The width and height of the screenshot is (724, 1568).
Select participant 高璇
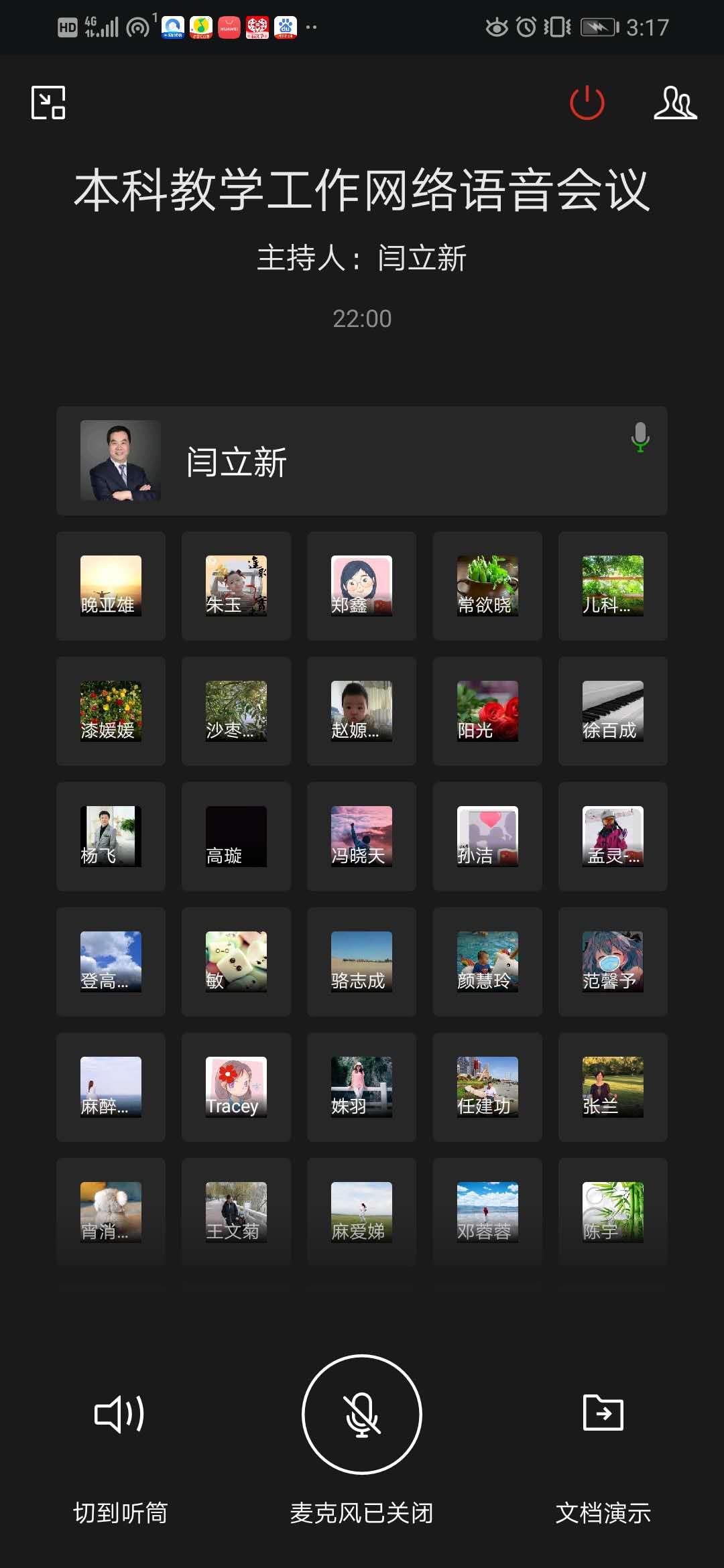click(236, 836)
